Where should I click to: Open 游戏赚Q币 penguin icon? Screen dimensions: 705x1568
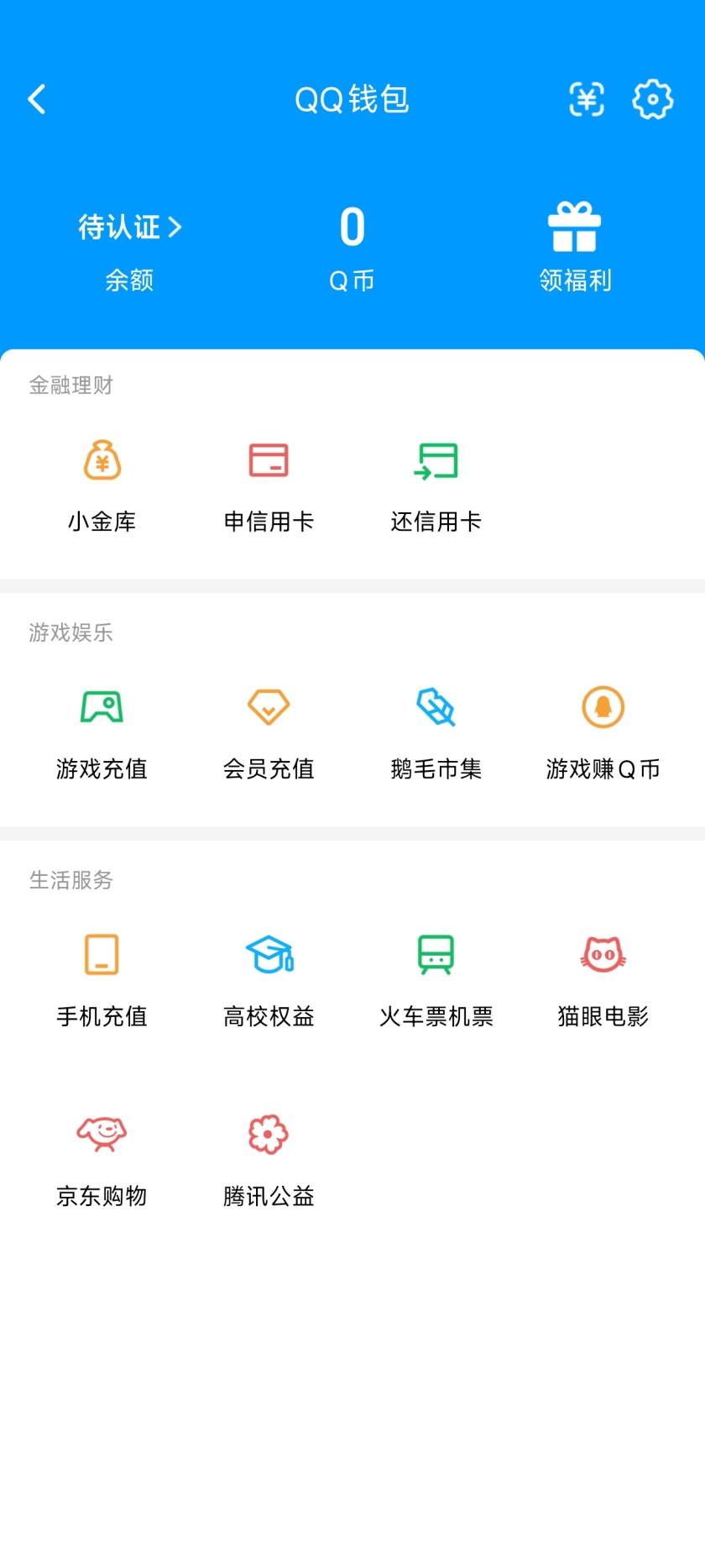tap(603, 707)
